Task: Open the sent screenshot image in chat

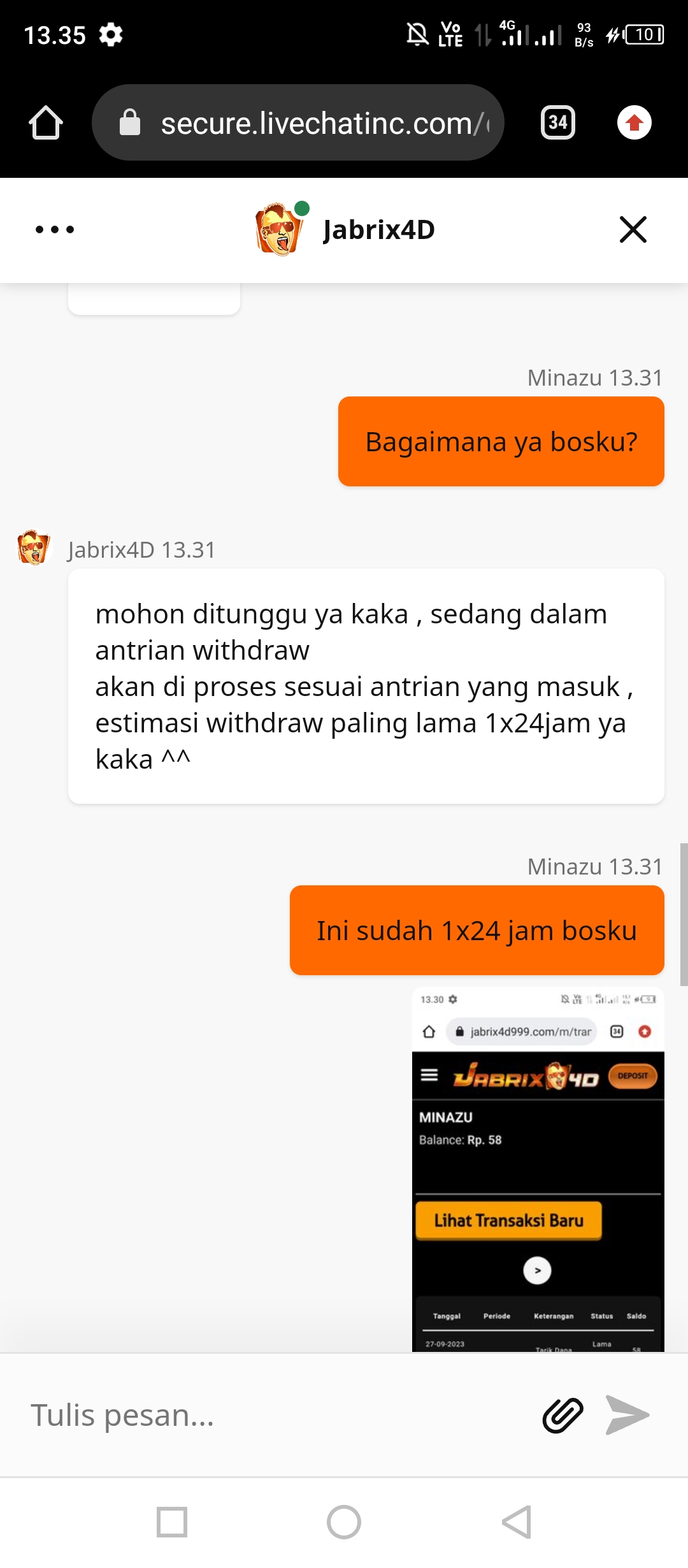Action: click(538, 1169)
